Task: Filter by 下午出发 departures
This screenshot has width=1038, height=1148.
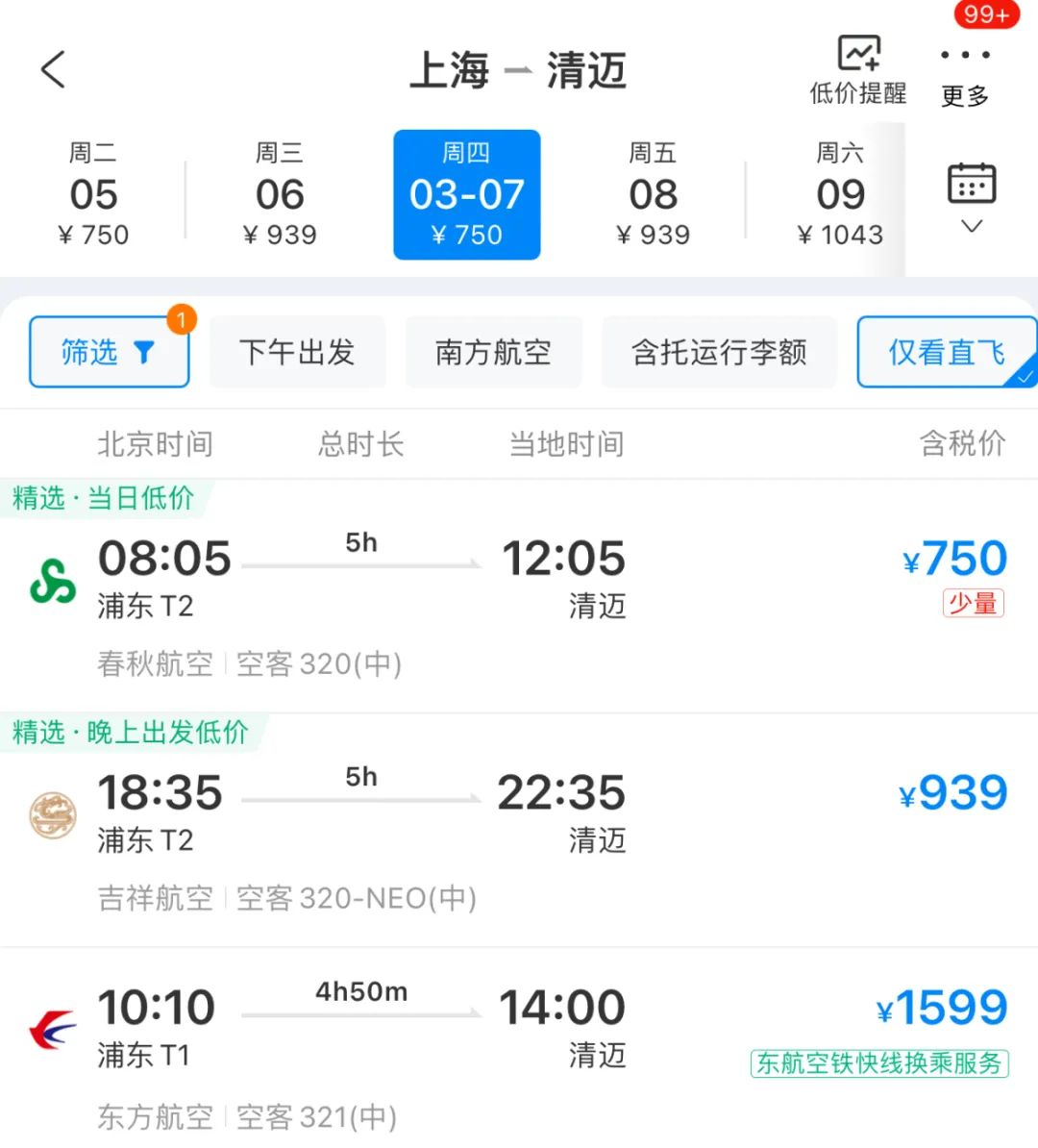Action: (x=297, y=352)
